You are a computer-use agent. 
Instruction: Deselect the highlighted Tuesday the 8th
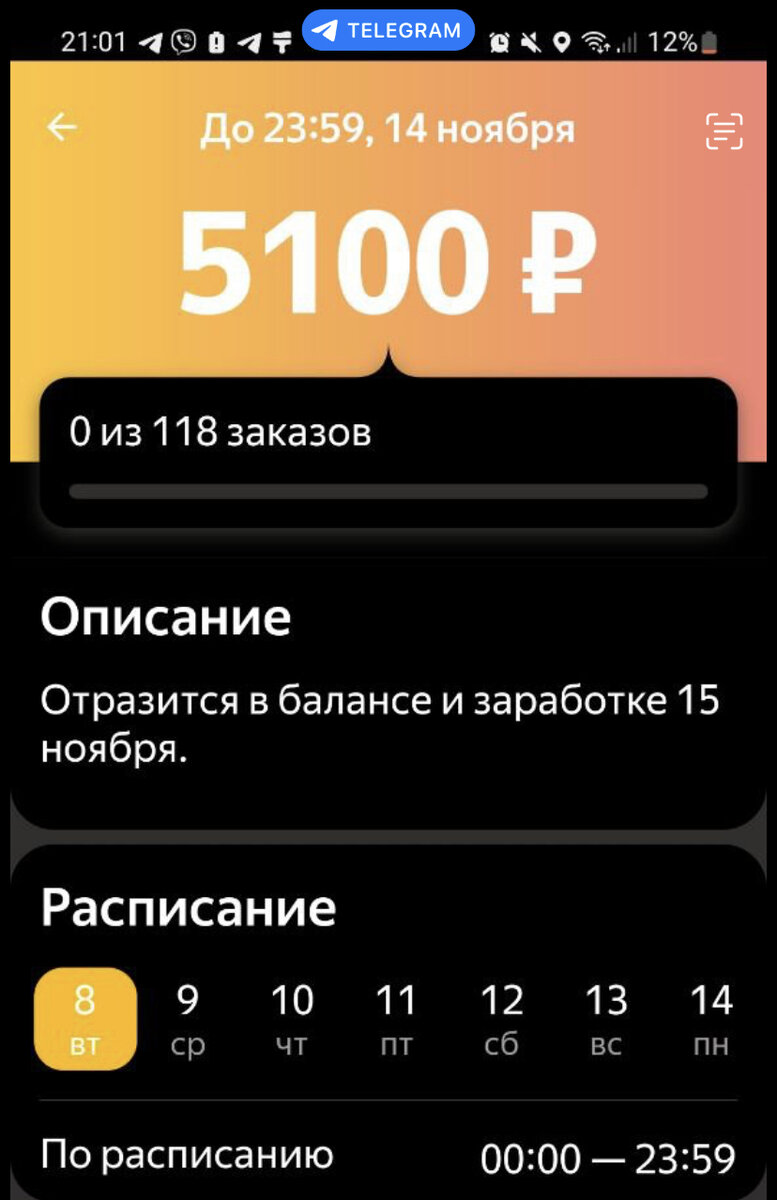point(85,1018)
